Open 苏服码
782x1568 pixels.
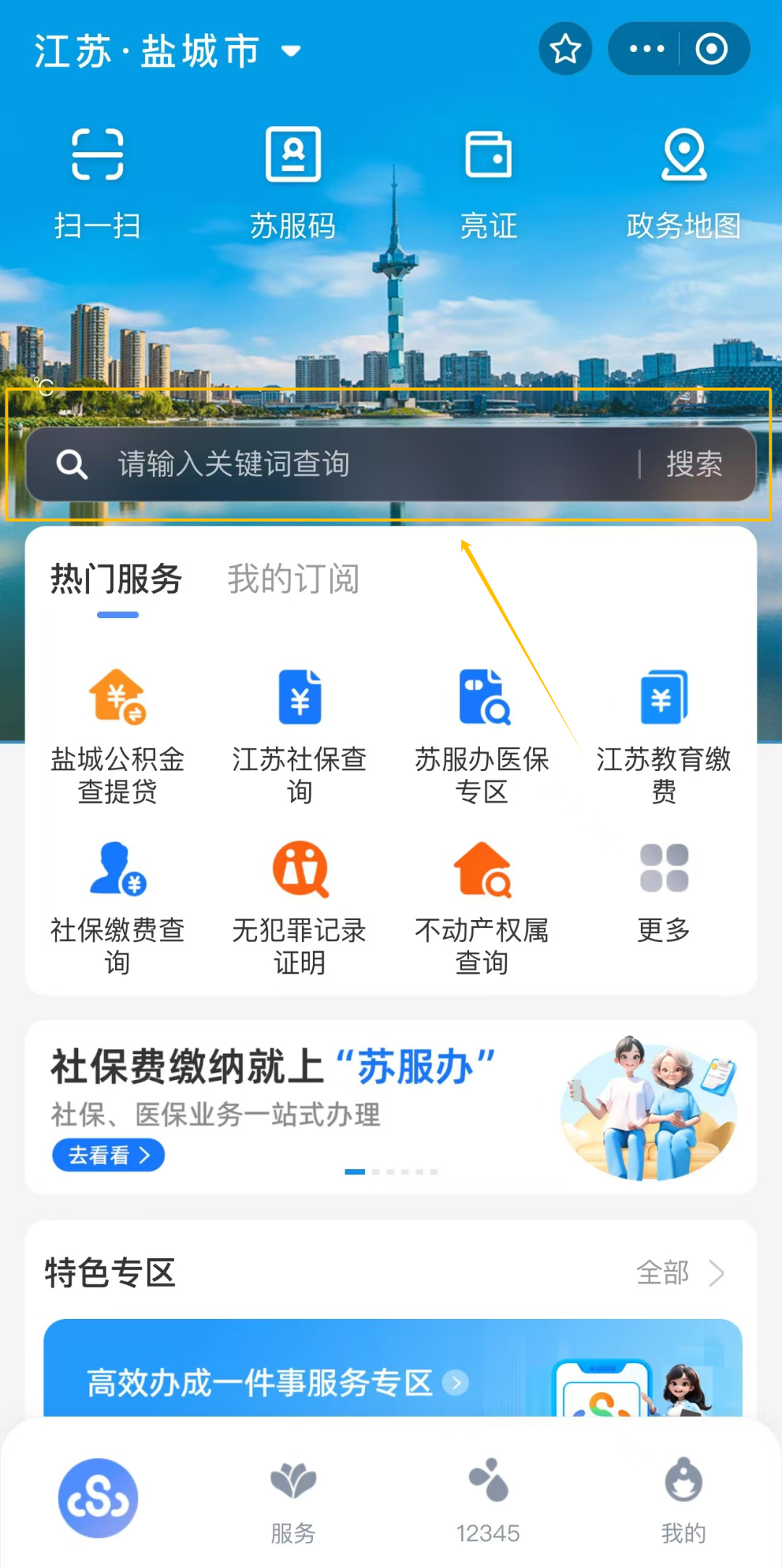[293, 181]
